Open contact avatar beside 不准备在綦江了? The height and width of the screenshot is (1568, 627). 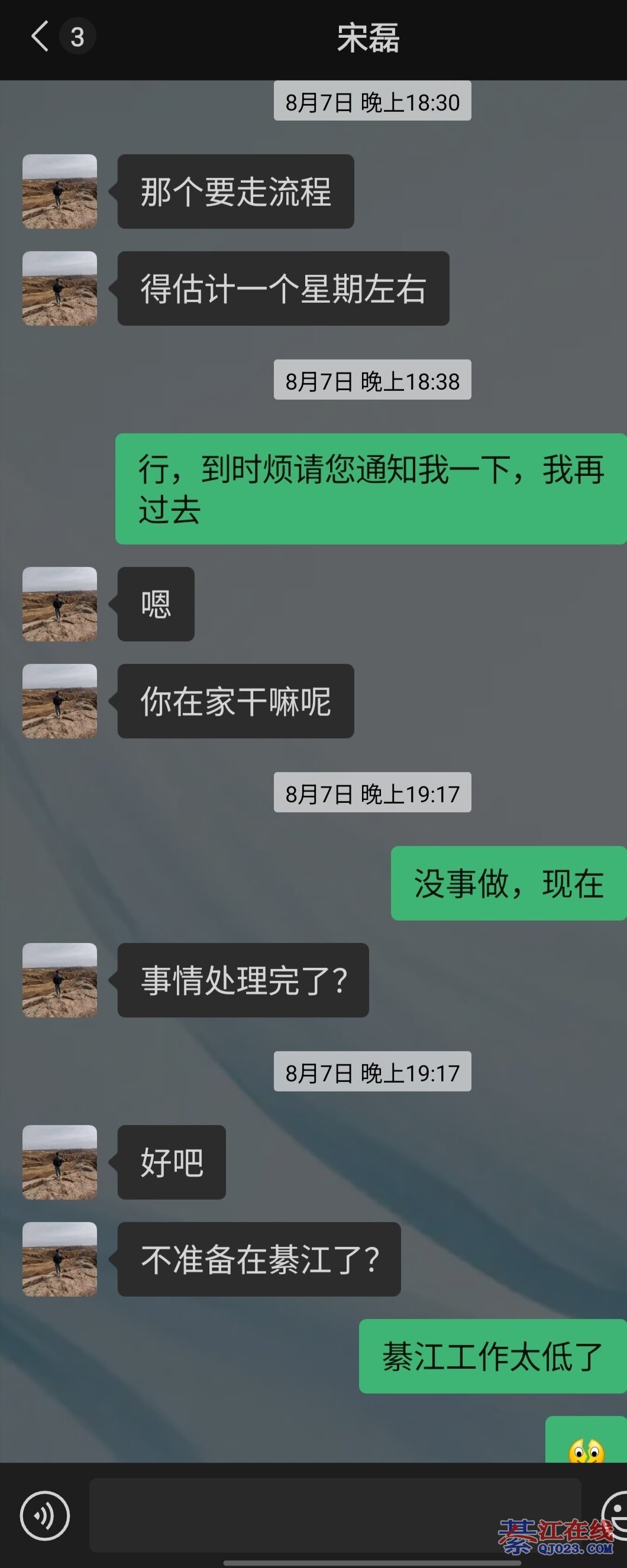click(x=60, y=1259)
